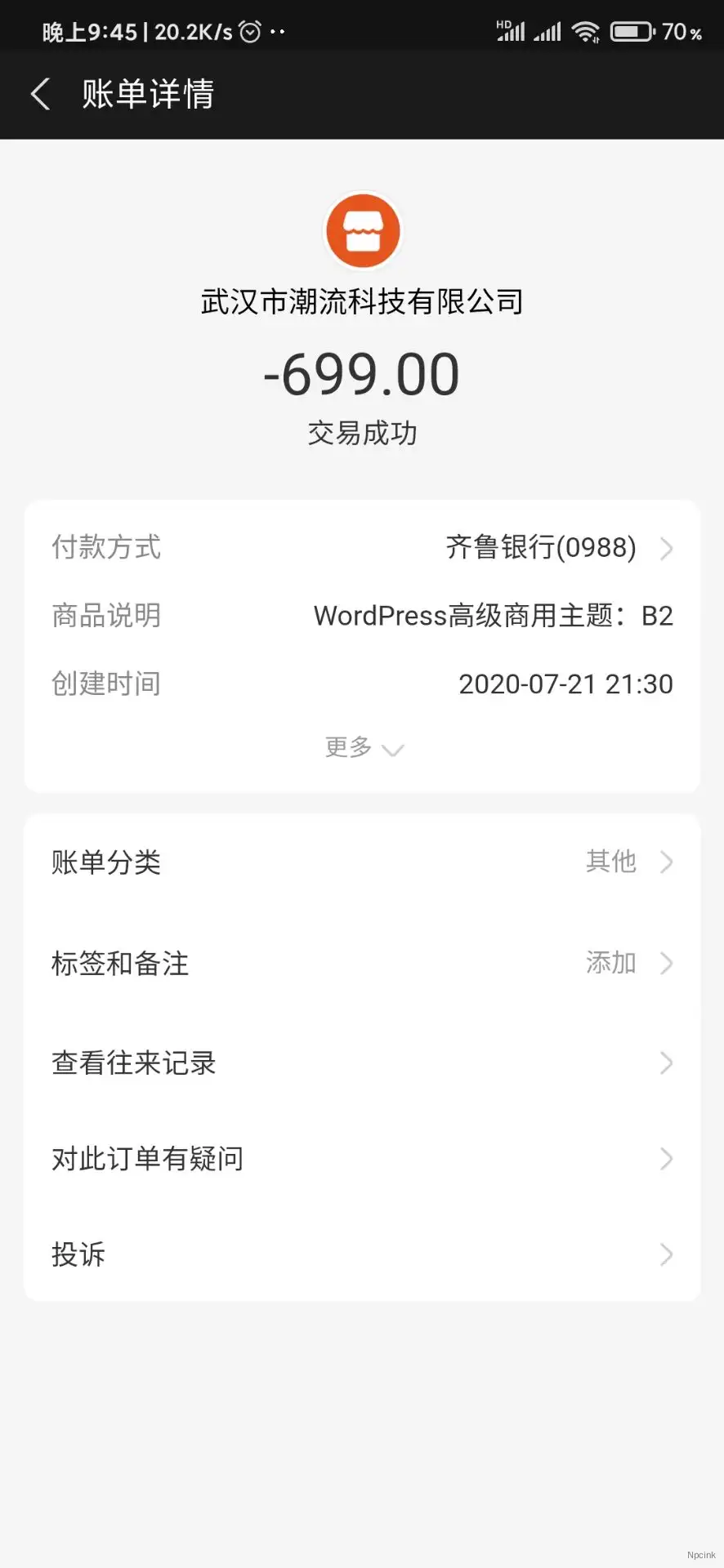
Task: Click the Wi-Fi icon in status bar
Action: click(x=585, y=31)
